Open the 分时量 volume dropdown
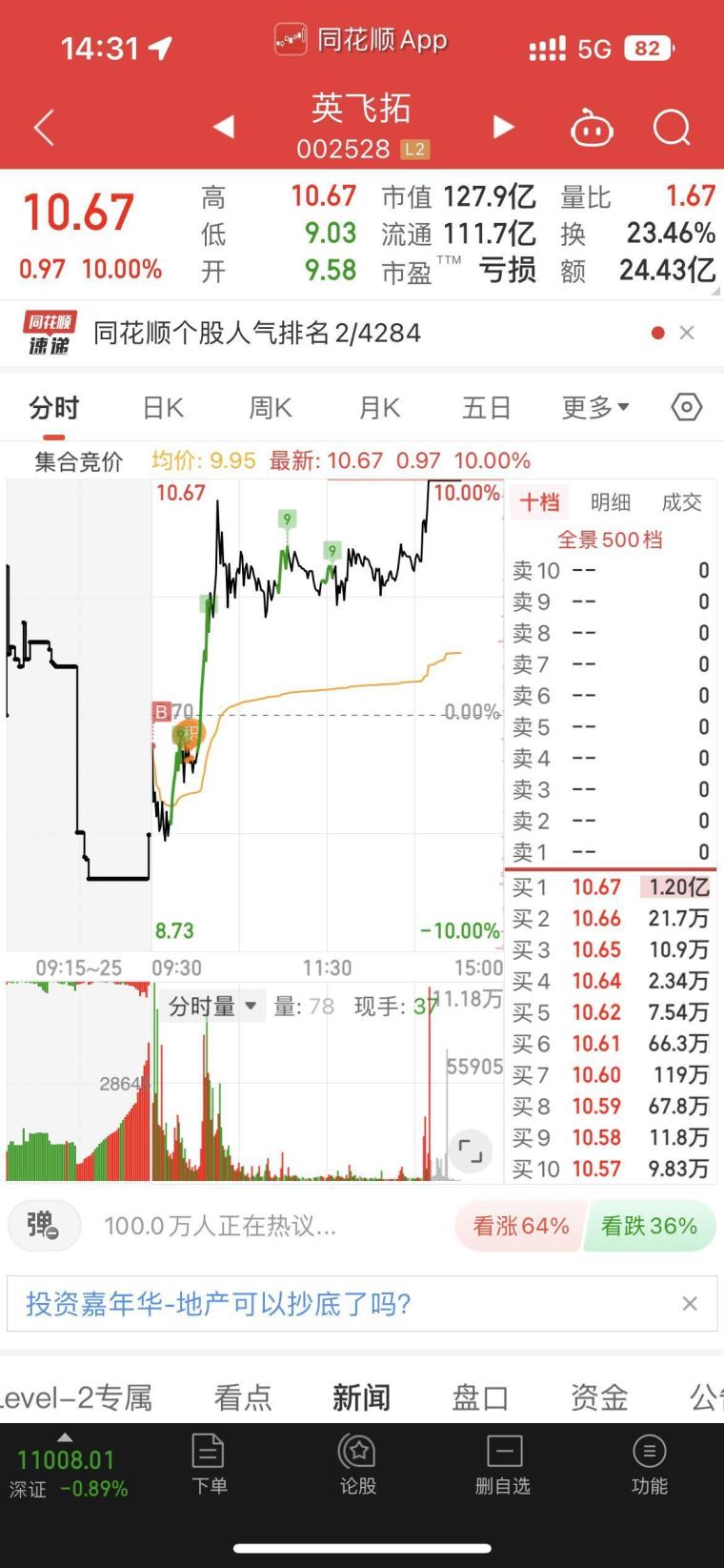 (211, 1006)
